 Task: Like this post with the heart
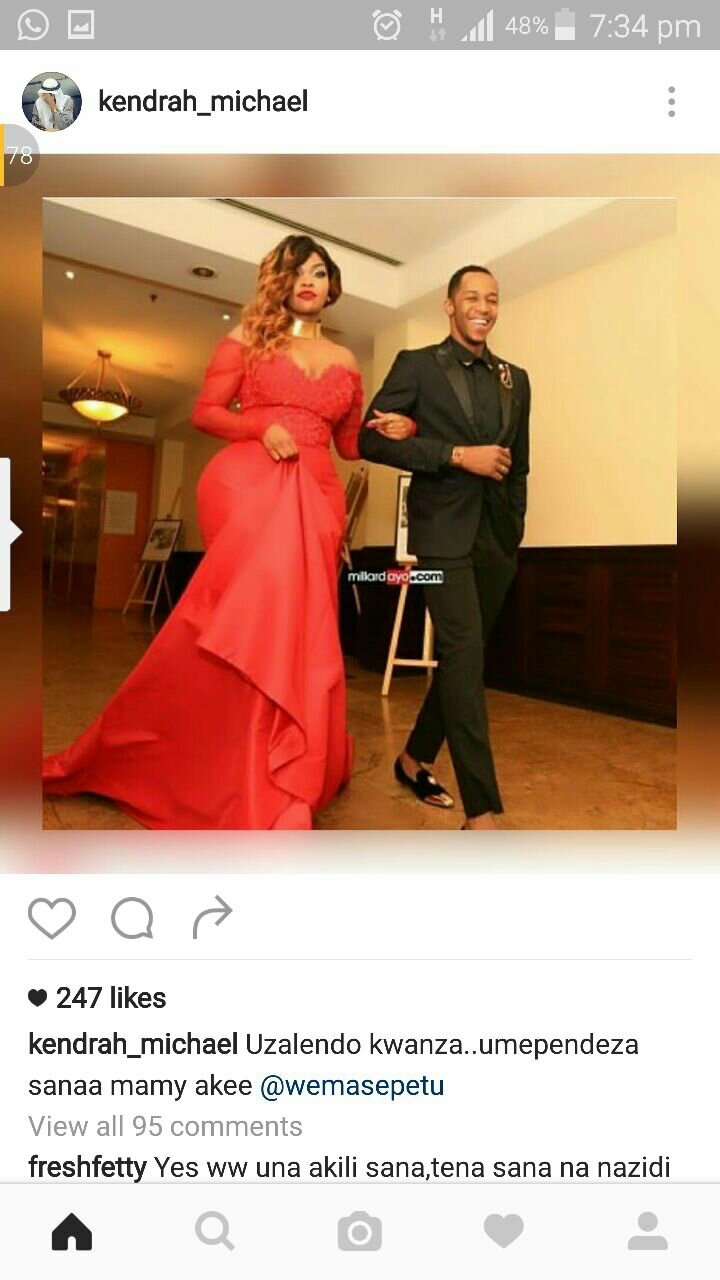52,918
